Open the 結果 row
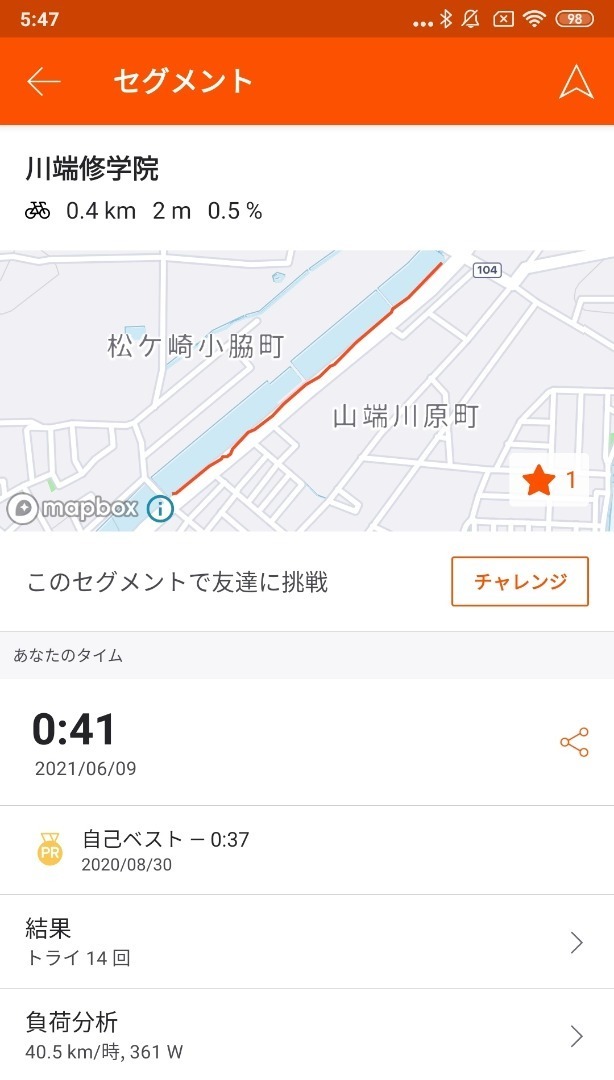The image size is (614, 1080). click(307, 942)
